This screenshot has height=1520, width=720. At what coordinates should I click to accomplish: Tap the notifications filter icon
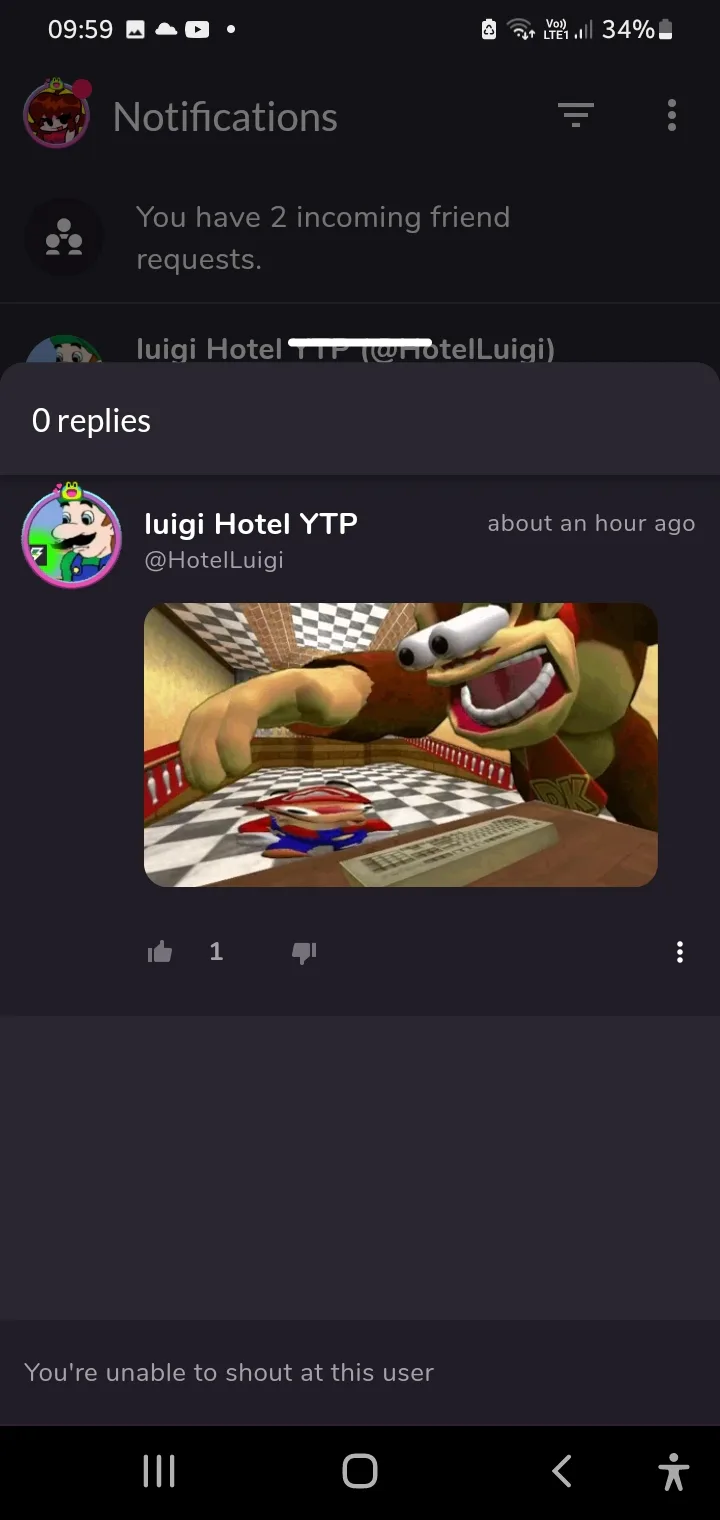pos(576,116)
